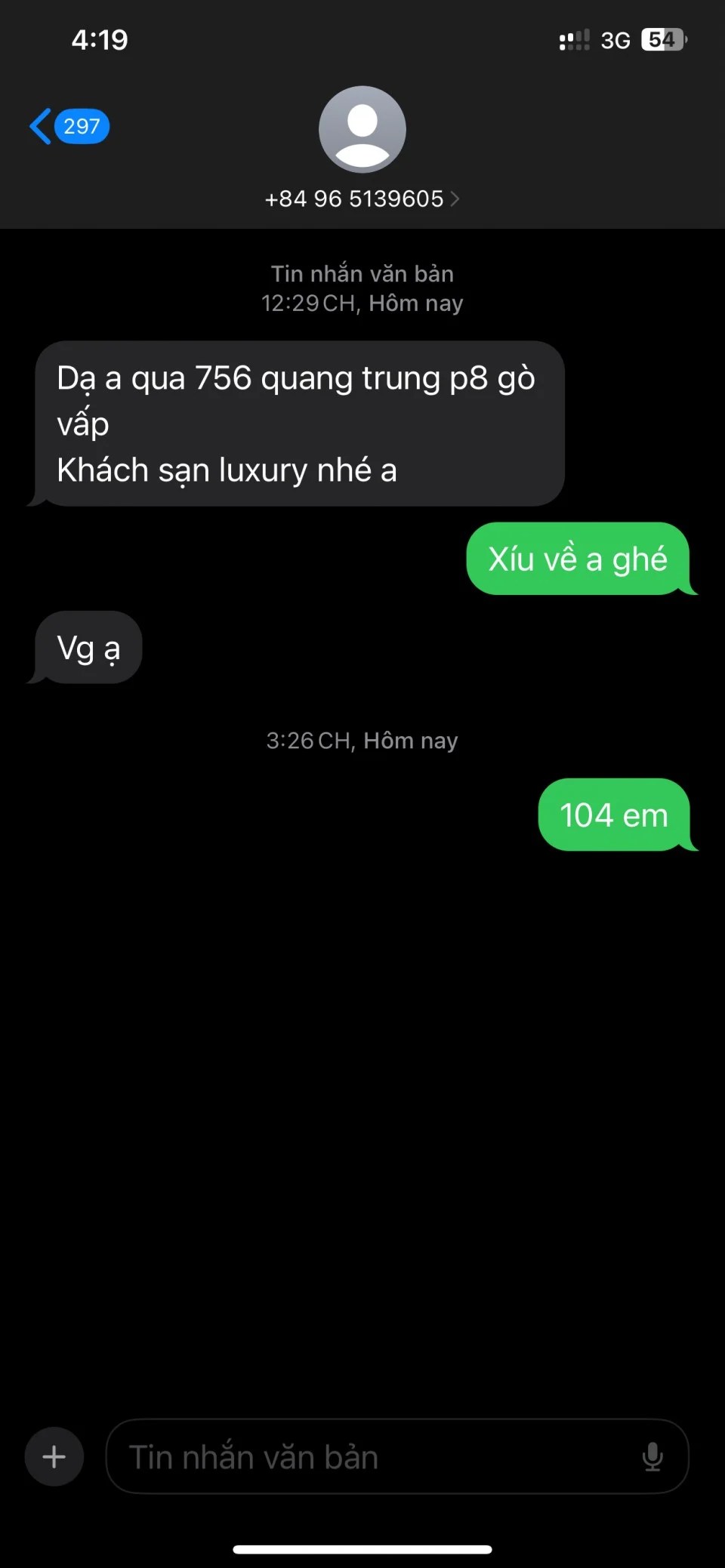Open the plus attachments menu
725x1568 pixels.
54,1456
